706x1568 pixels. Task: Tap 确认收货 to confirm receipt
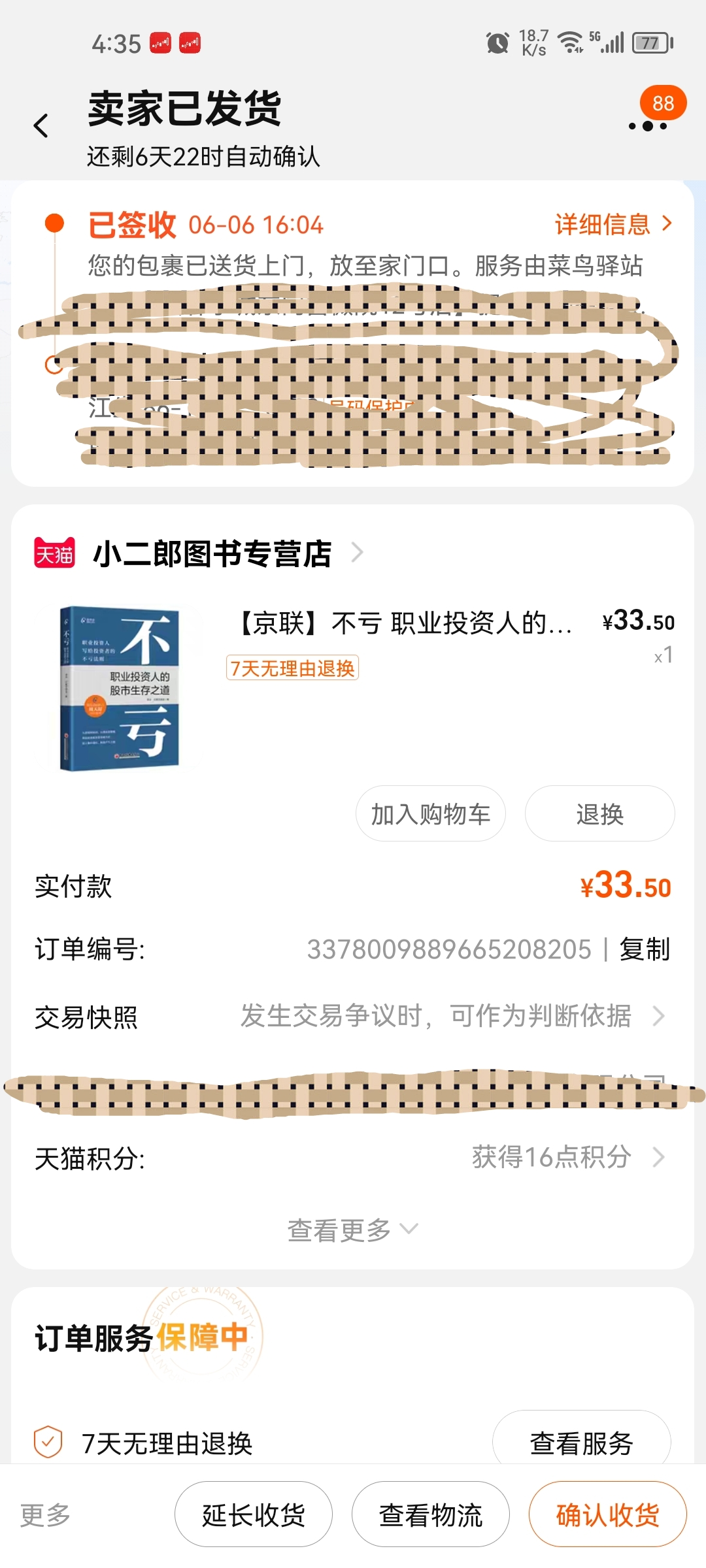[x=608, y=1514]
